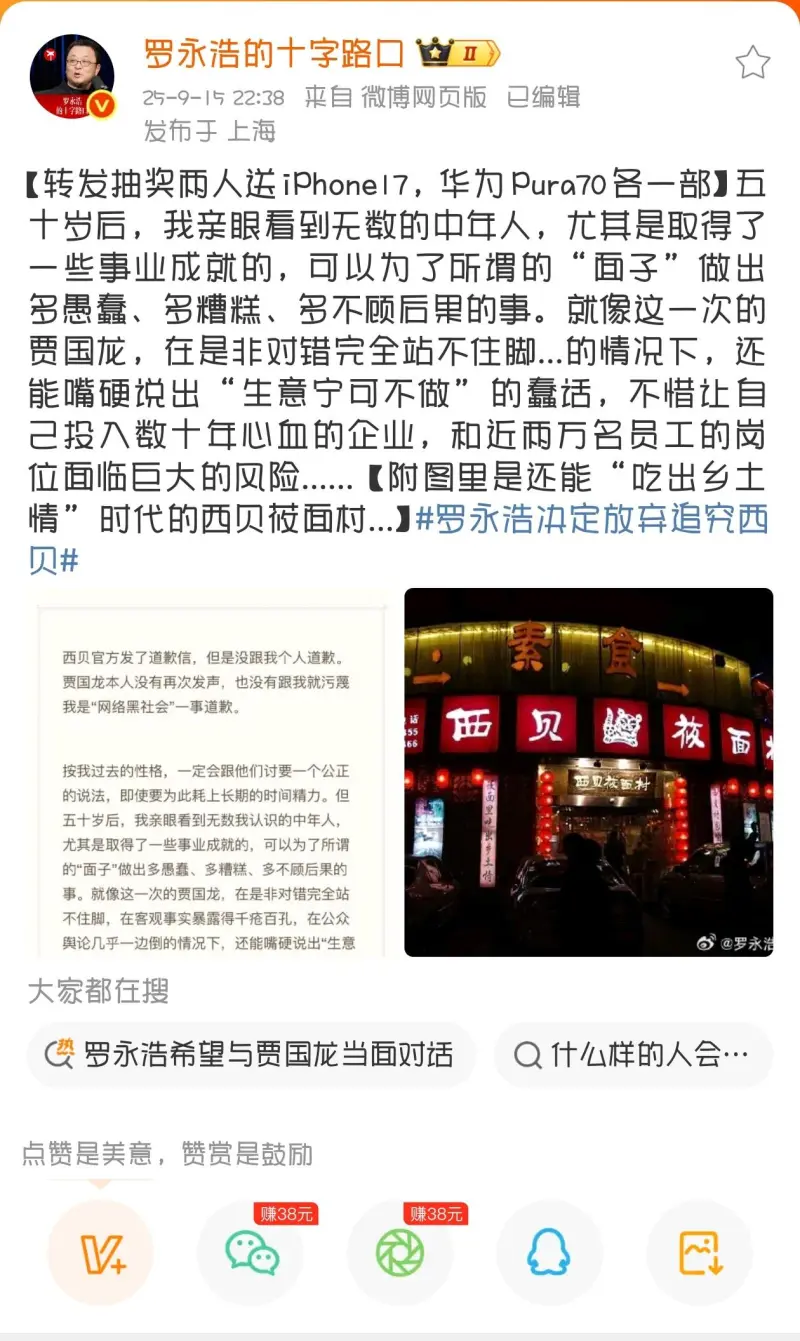View the 西贝莜面村 storefront photo
The image size is (800, 1341).
click(588, 772)
